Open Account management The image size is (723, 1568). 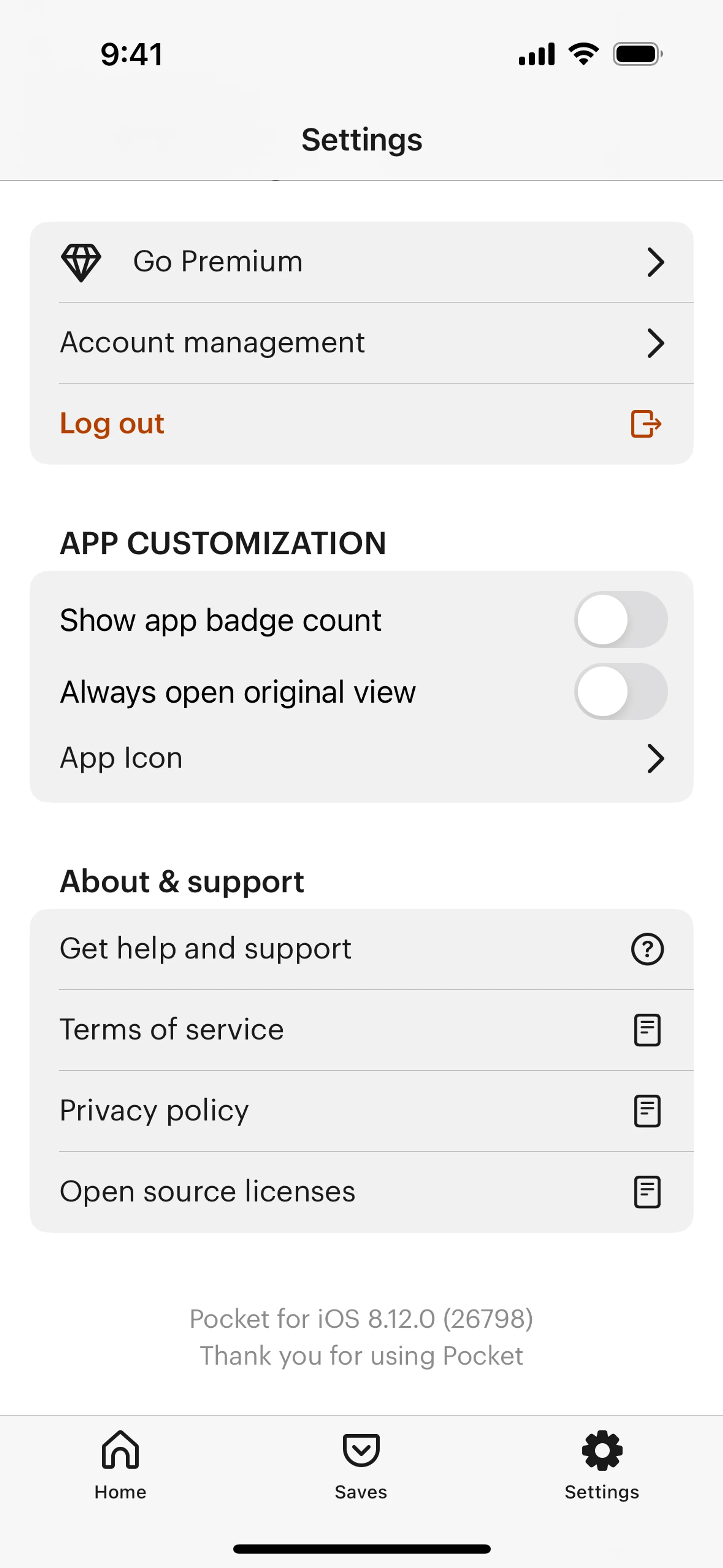coord(361,343)
